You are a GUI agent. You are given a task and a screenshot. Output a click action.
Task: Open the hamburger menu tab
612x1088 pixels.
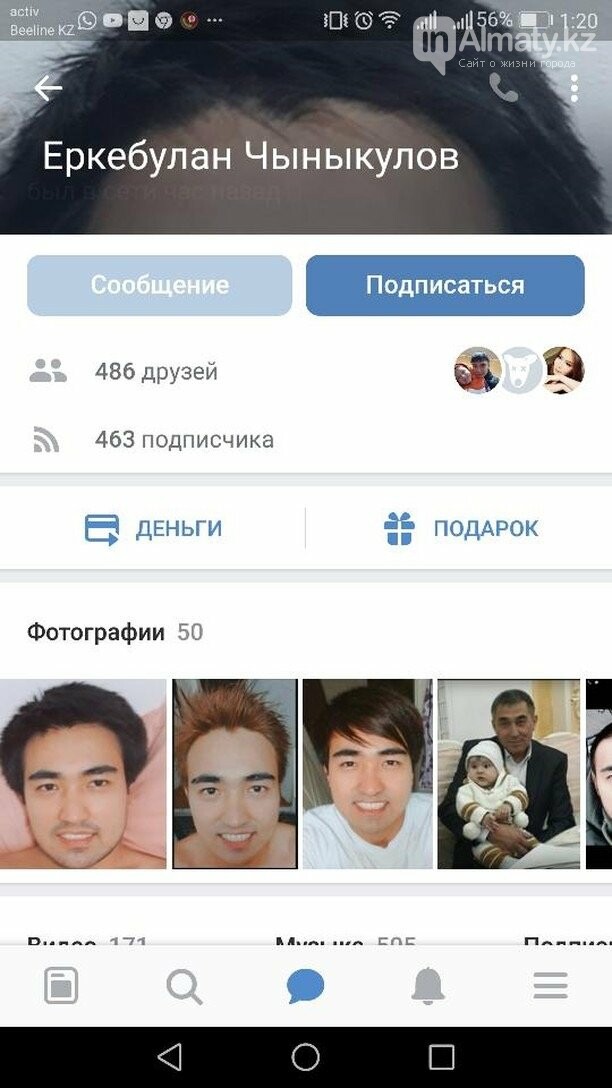[550, 986]
